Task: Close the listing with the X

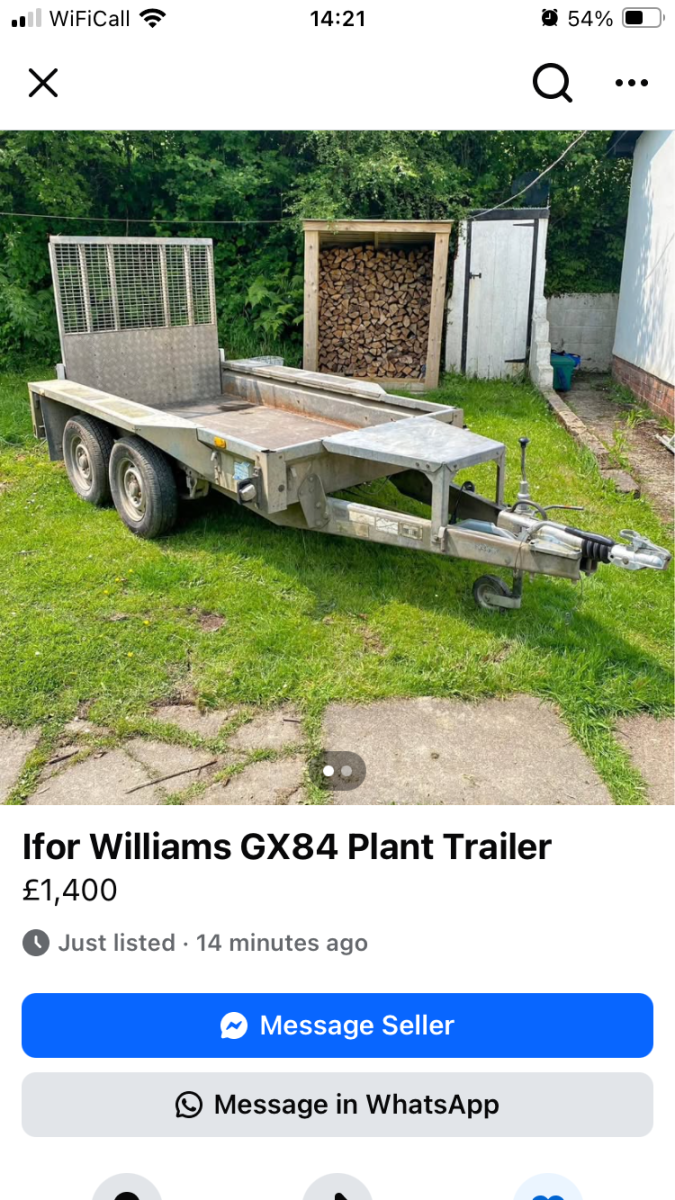Action: (43, 83)
